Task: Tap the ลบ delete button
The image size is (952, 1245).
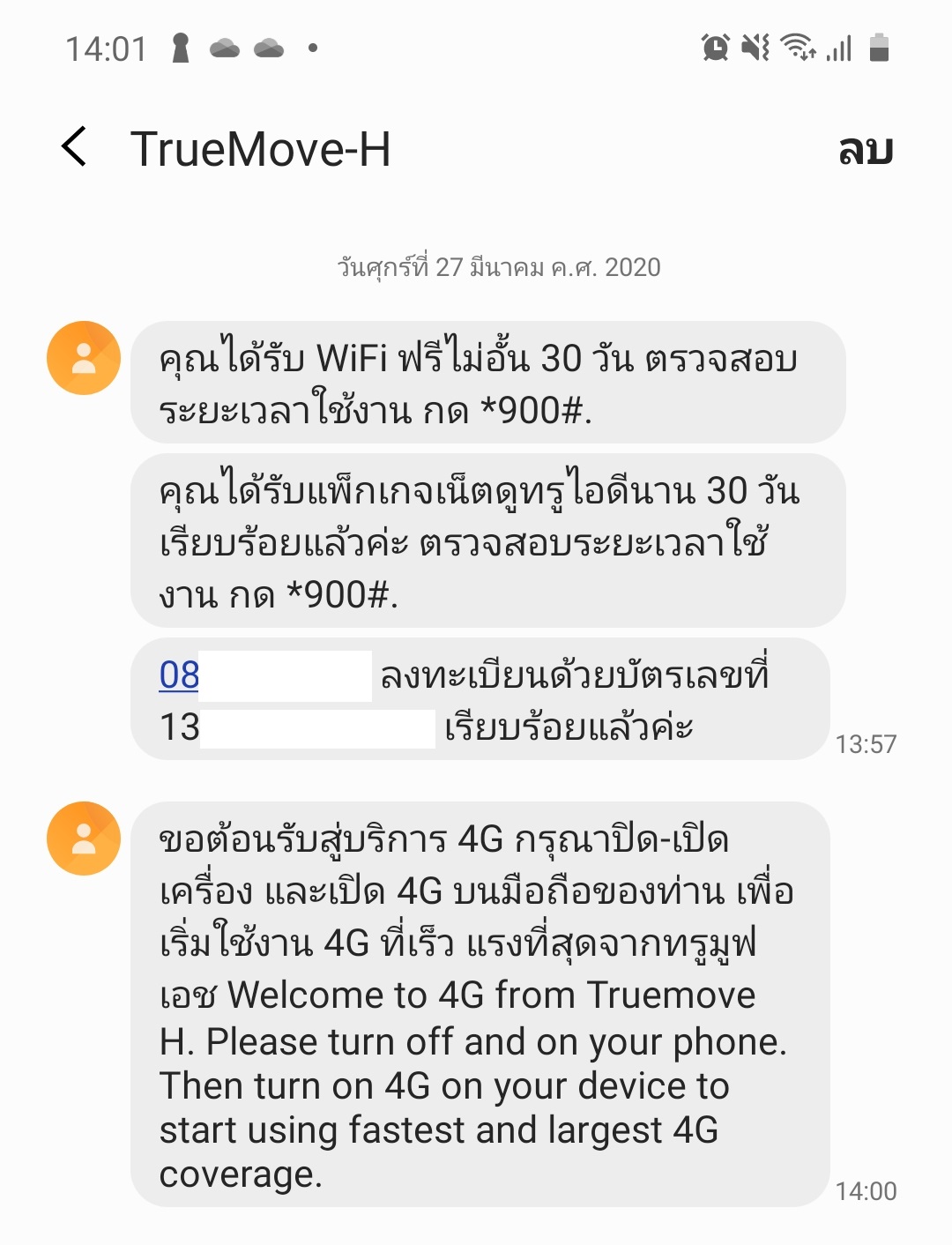Action: coord(865,149)
